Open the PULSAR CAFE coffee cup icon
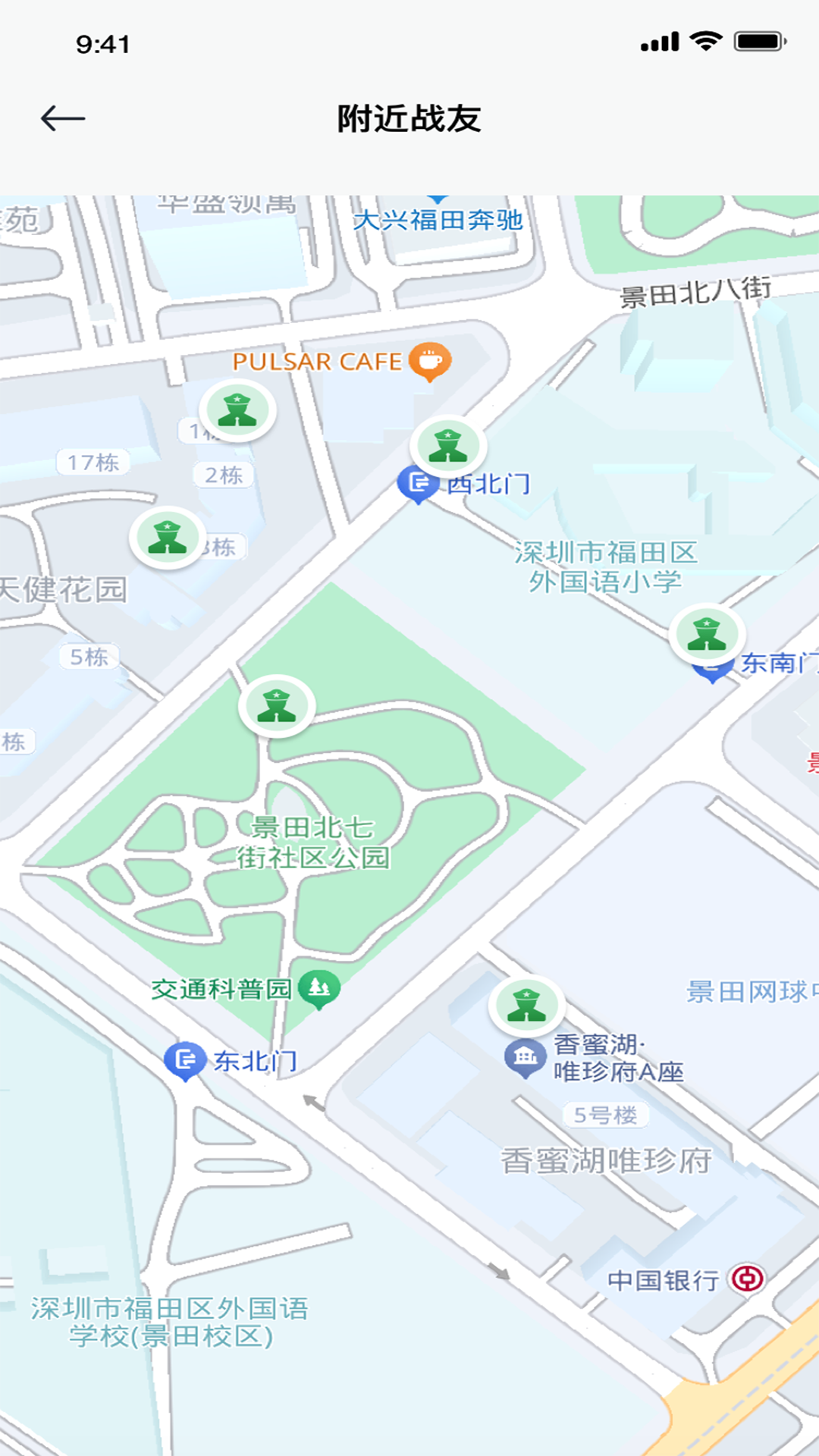The image size is (819, 1456). 428,362
